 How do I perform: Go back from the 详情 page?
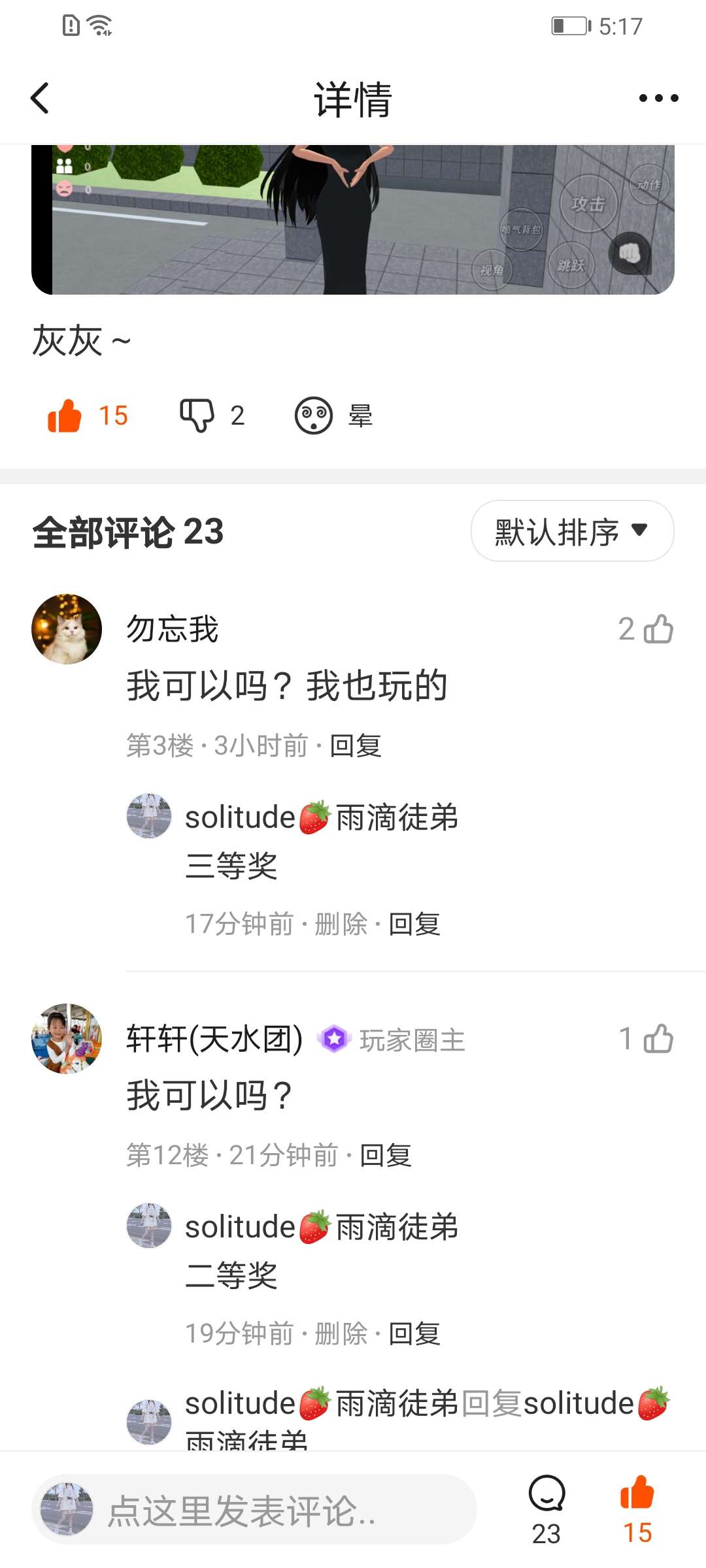click(x=41, y=99)
